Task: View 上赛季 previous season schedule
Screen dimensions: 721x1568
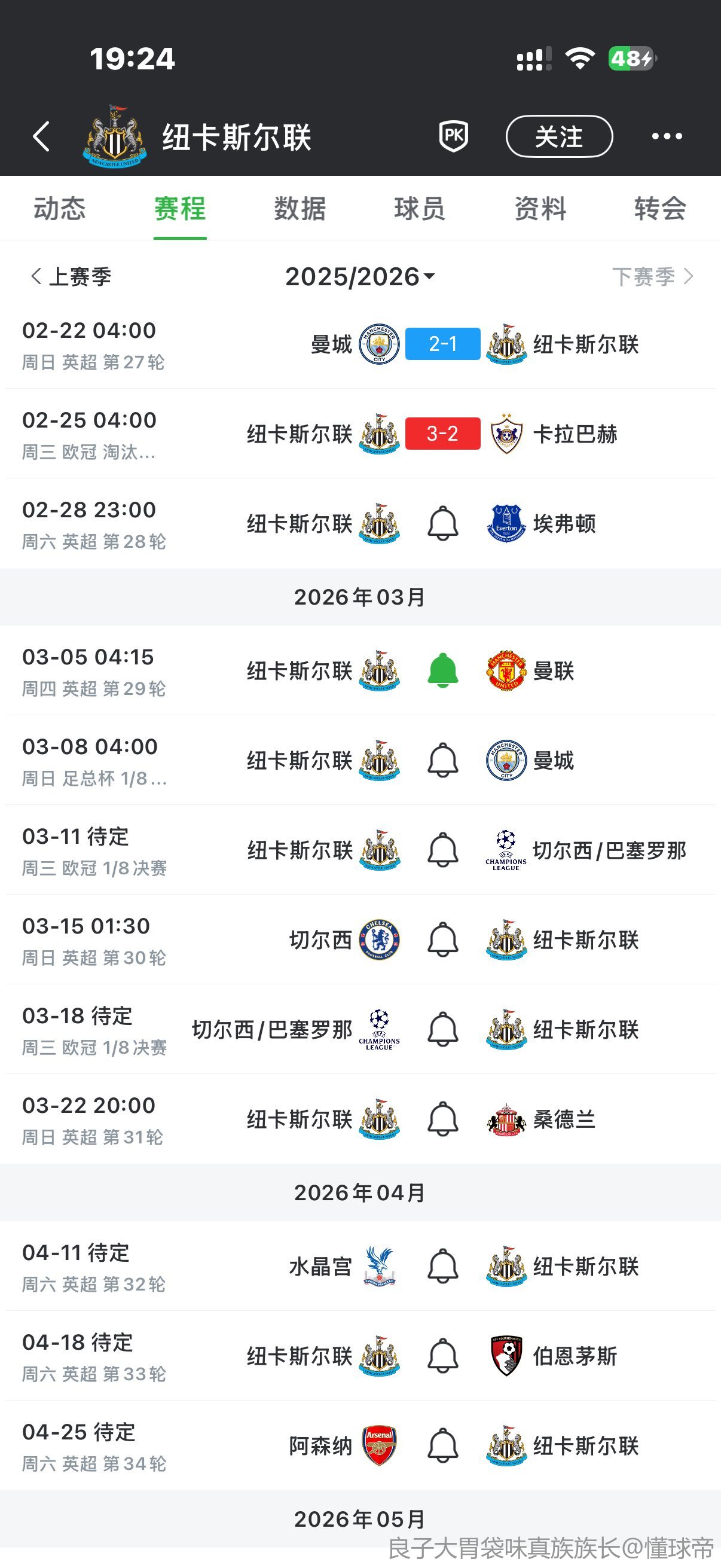Action: tap(71, 276)
